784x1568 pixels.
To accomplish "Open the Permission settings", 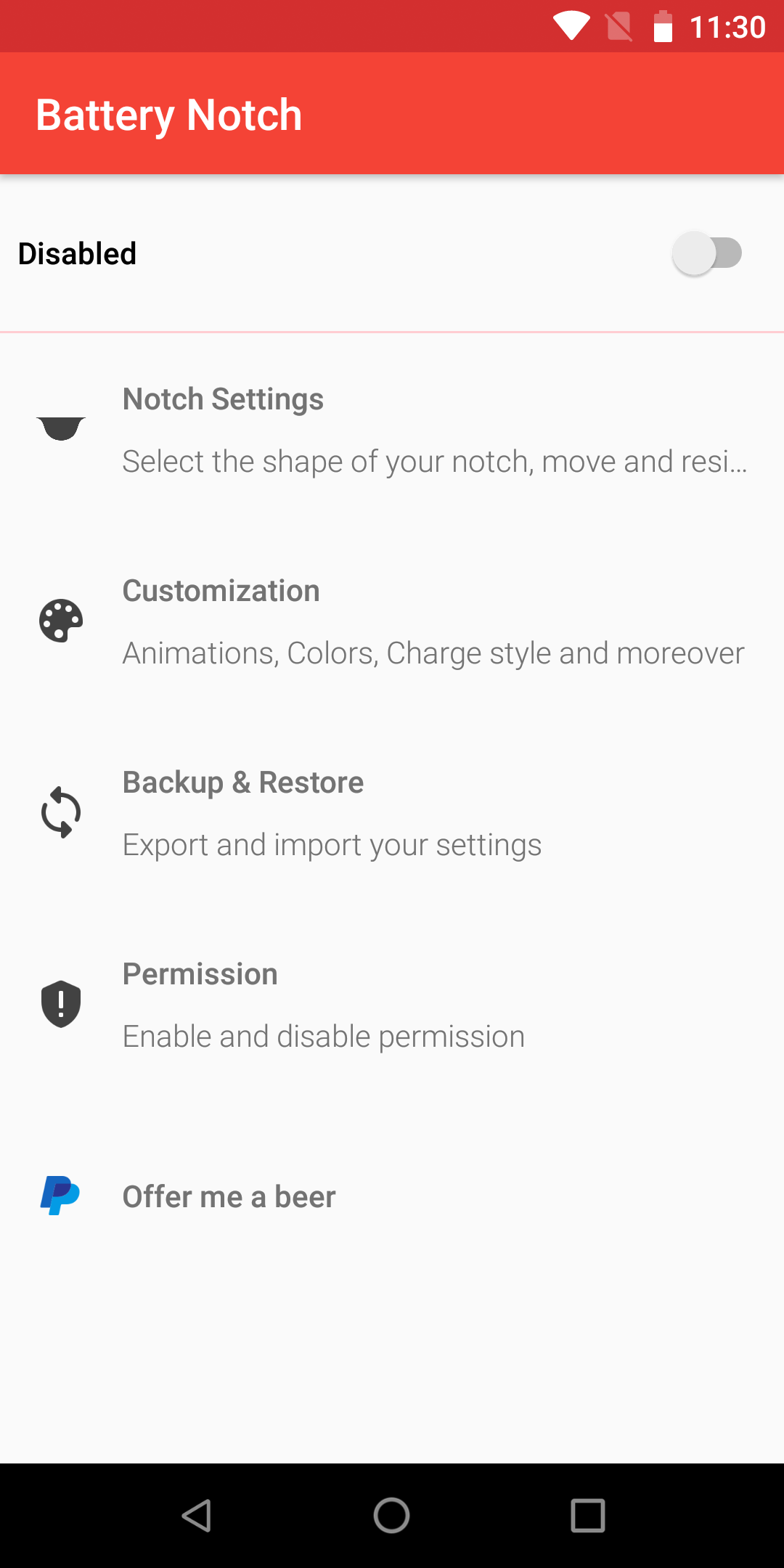I will pos(392,1005).
